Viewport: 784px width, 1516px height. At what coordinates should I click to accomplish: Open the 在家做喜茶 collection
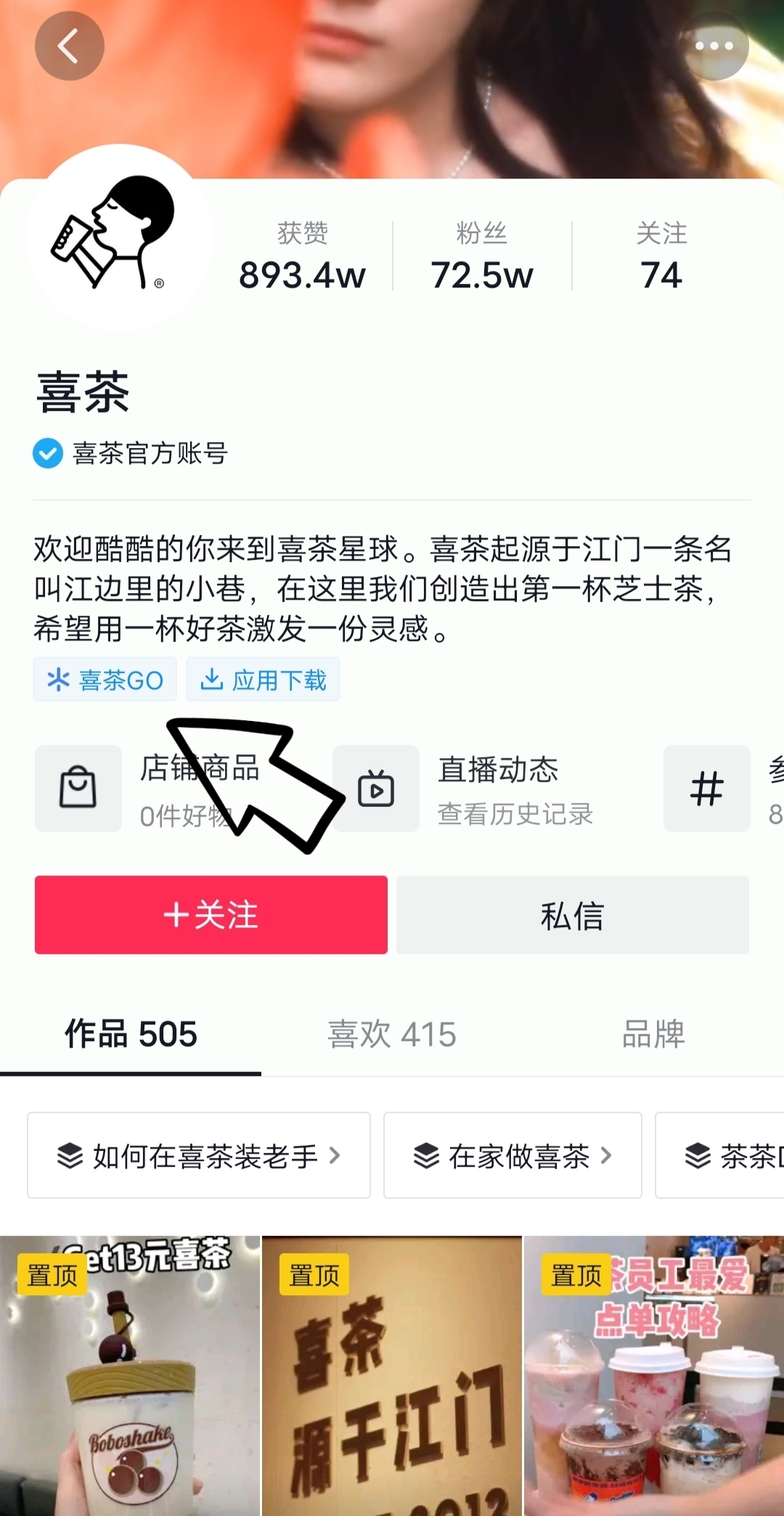(x=513, y=1155)
